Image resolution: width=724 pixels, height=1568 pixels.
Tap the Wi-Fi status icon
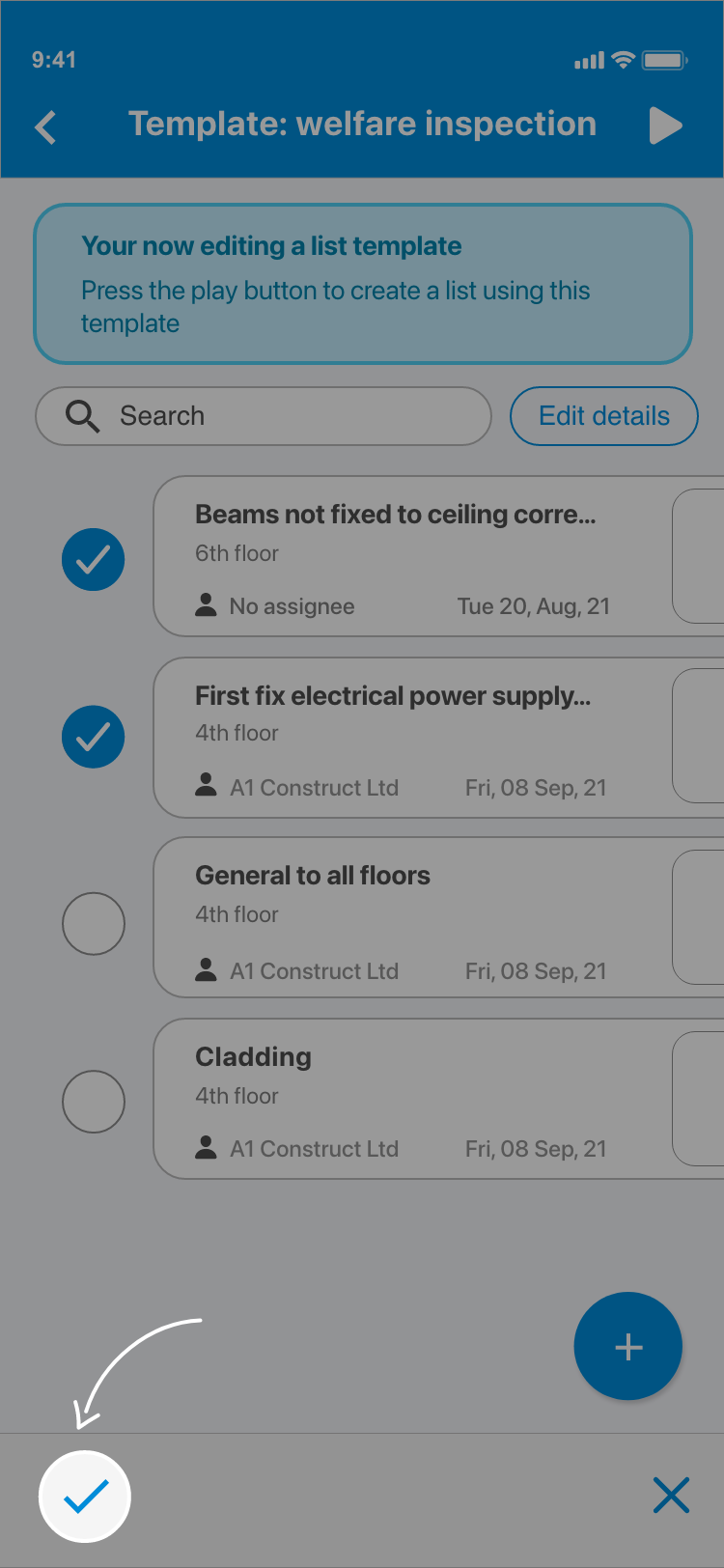click(x=623, y=60)
